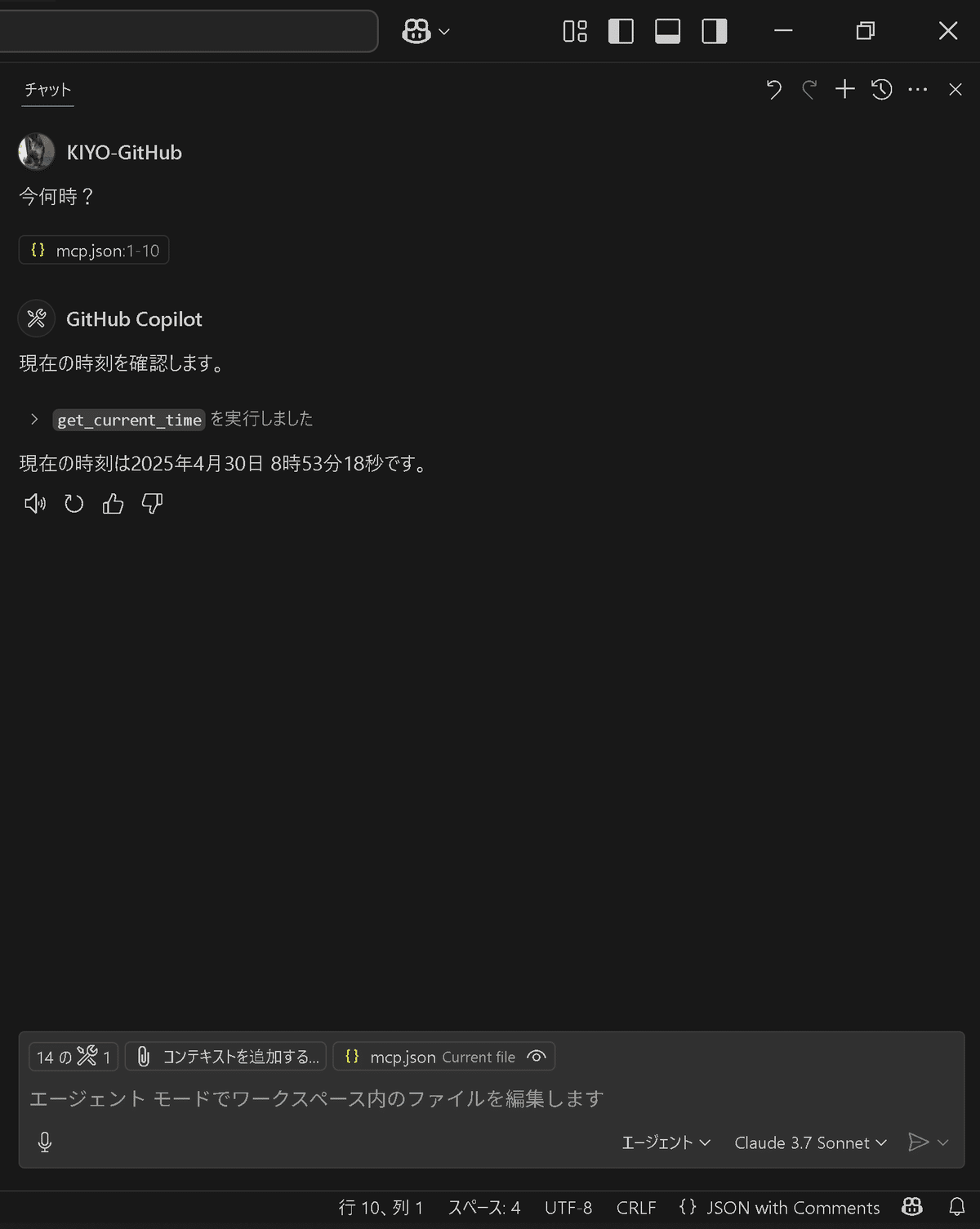Image resolution: width=980 pixels, height=1229 pixels.
Task: Undo the last chat request
Action: click(x=773, y=90)
